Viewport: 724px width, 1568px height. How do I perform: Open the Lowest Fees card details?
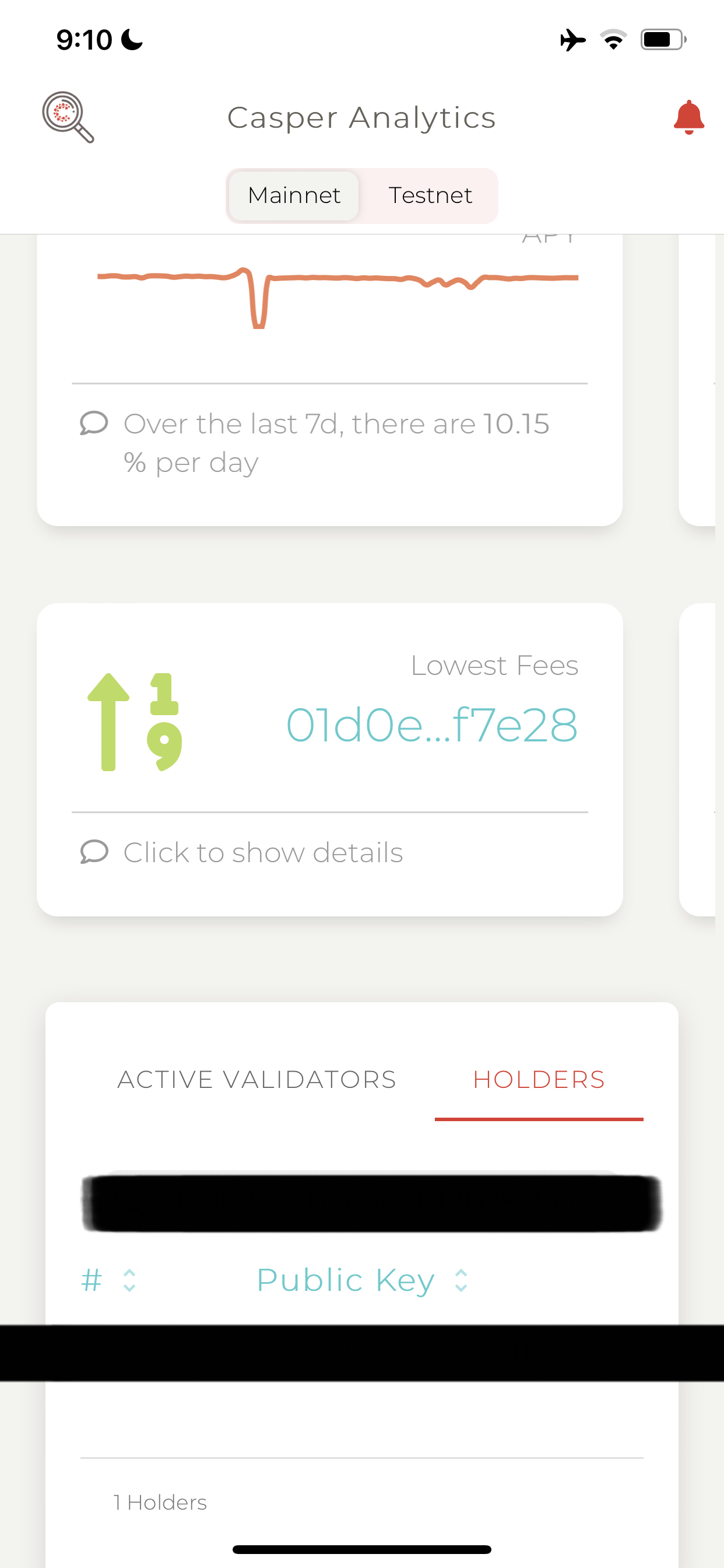tap(329, 758)
